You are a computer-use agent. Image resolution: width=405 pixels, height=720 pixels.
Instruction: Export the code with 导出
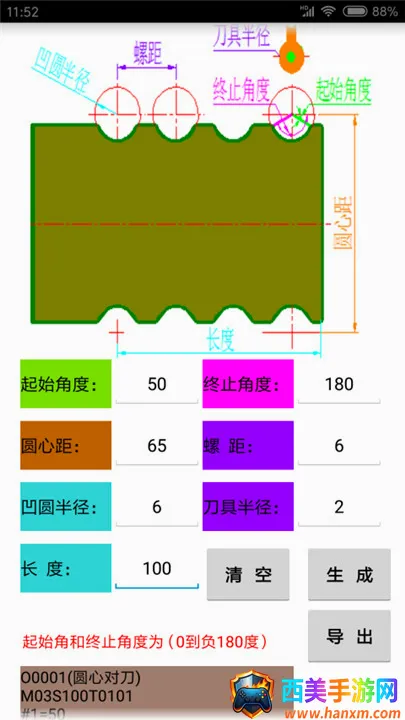click(349, 636)
